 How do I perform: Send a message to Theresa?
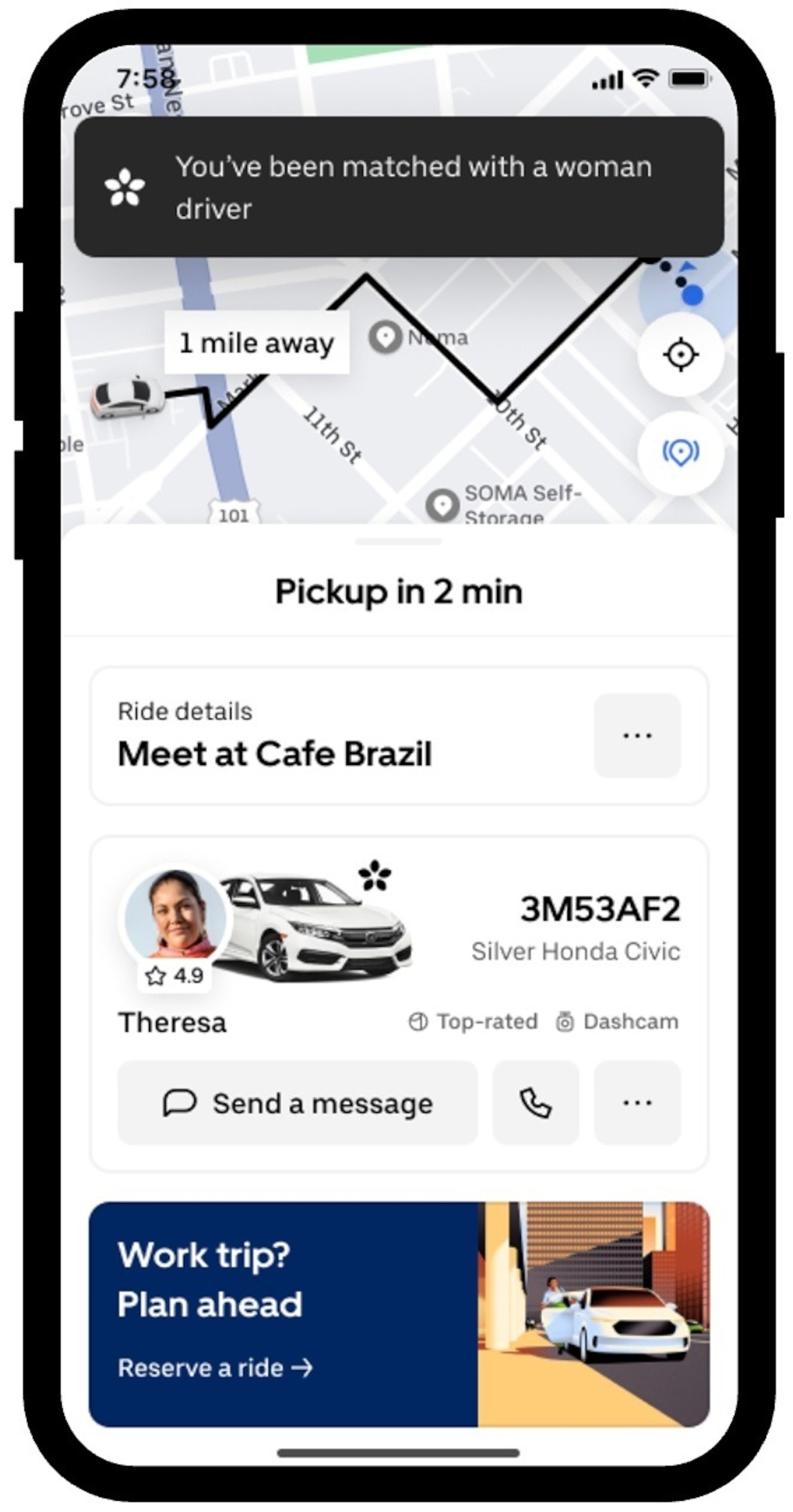[298, 1103]
